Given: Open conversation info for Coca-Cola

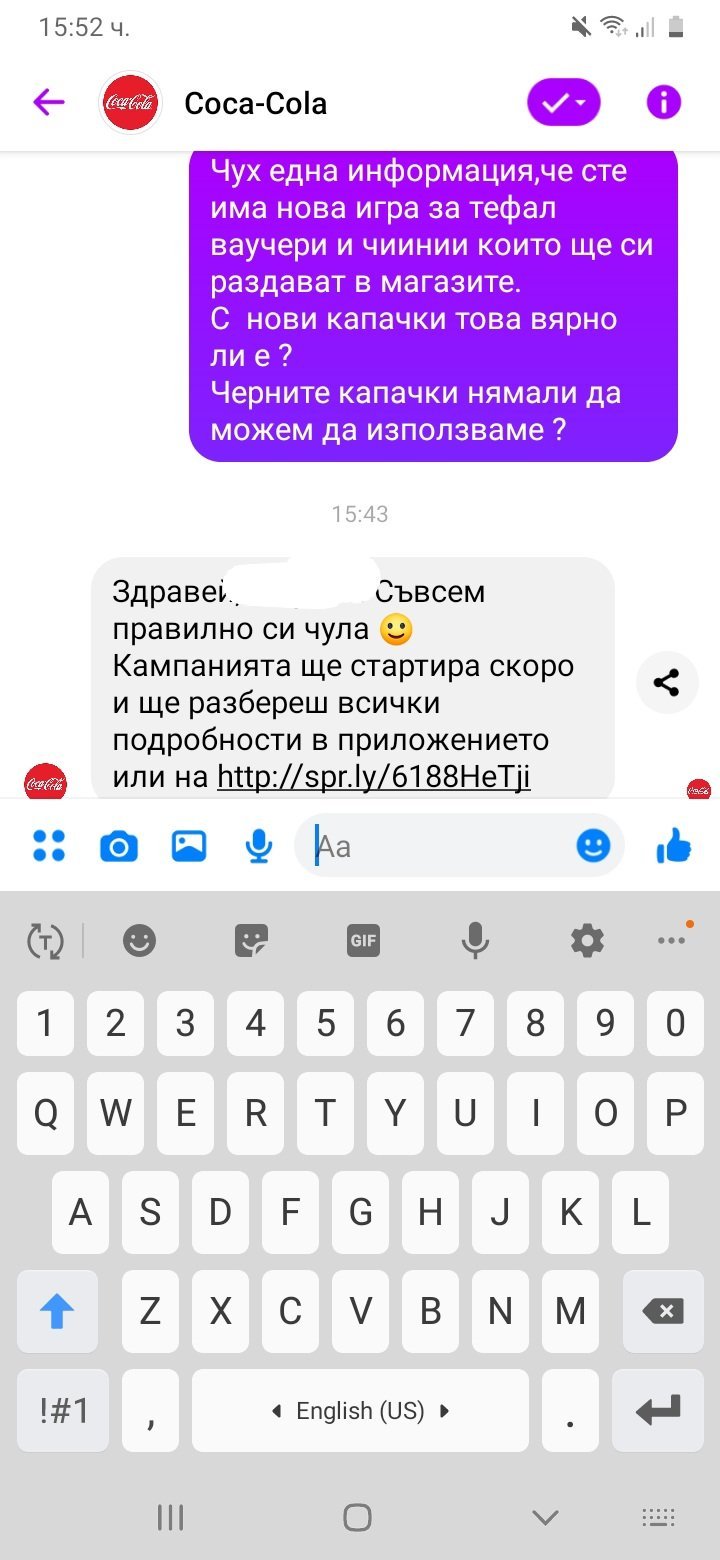Looking at the screenshot, I should point(663,102).
